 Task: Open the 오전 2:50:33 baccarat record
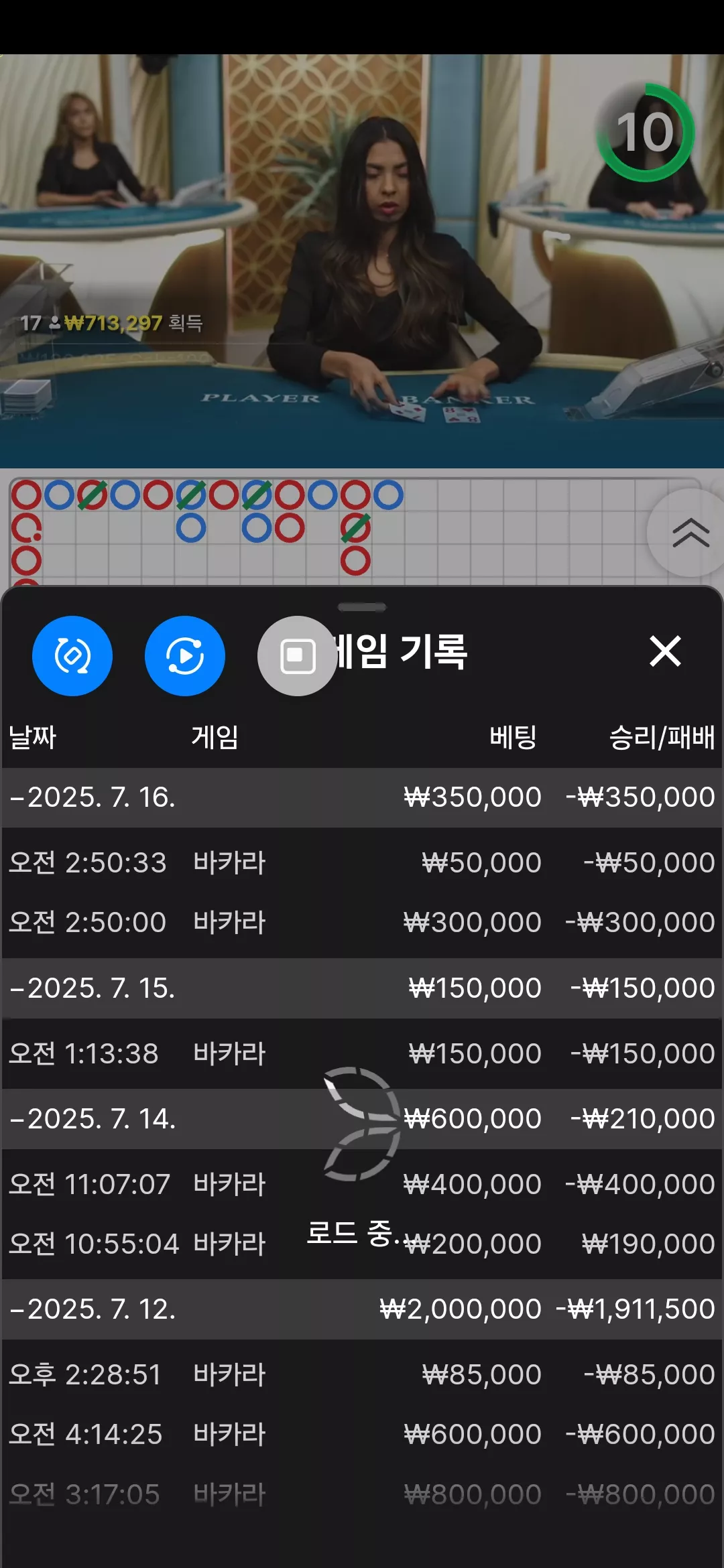coord(362,862)
